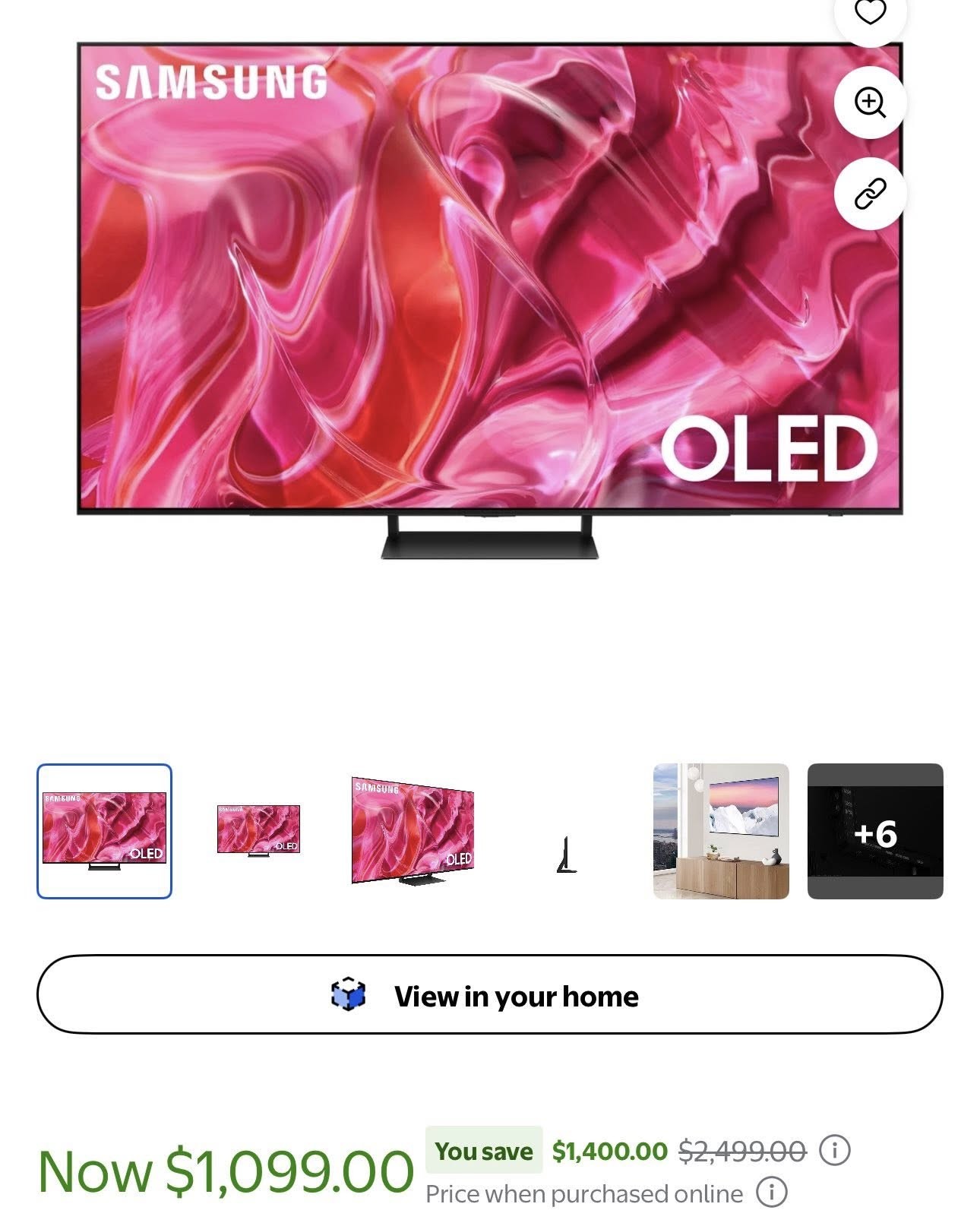Add this TV to favorites with the heart
The image size is (980, 1226).
(870, 13)
